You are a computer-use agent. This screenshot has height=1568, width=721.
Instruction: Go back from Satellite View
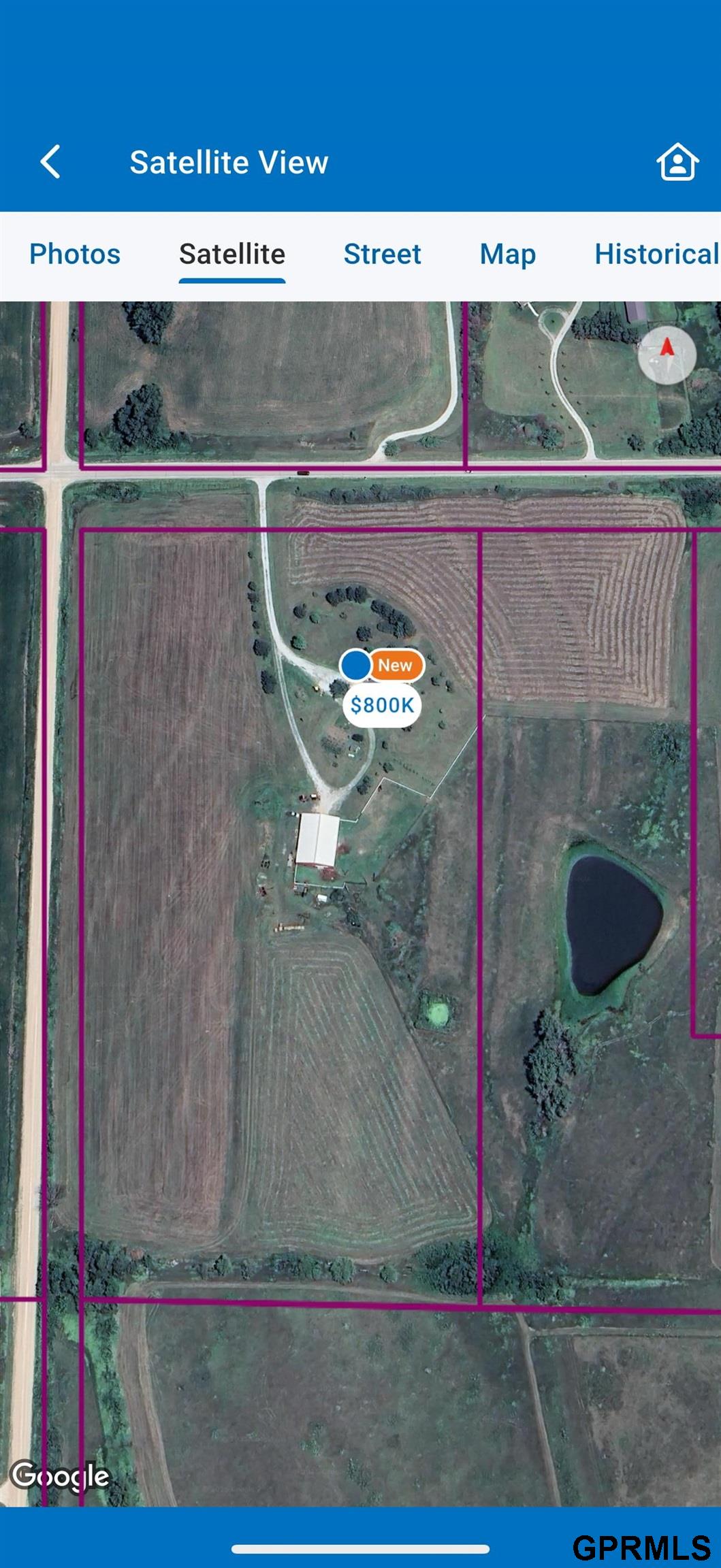pos(50,162)
